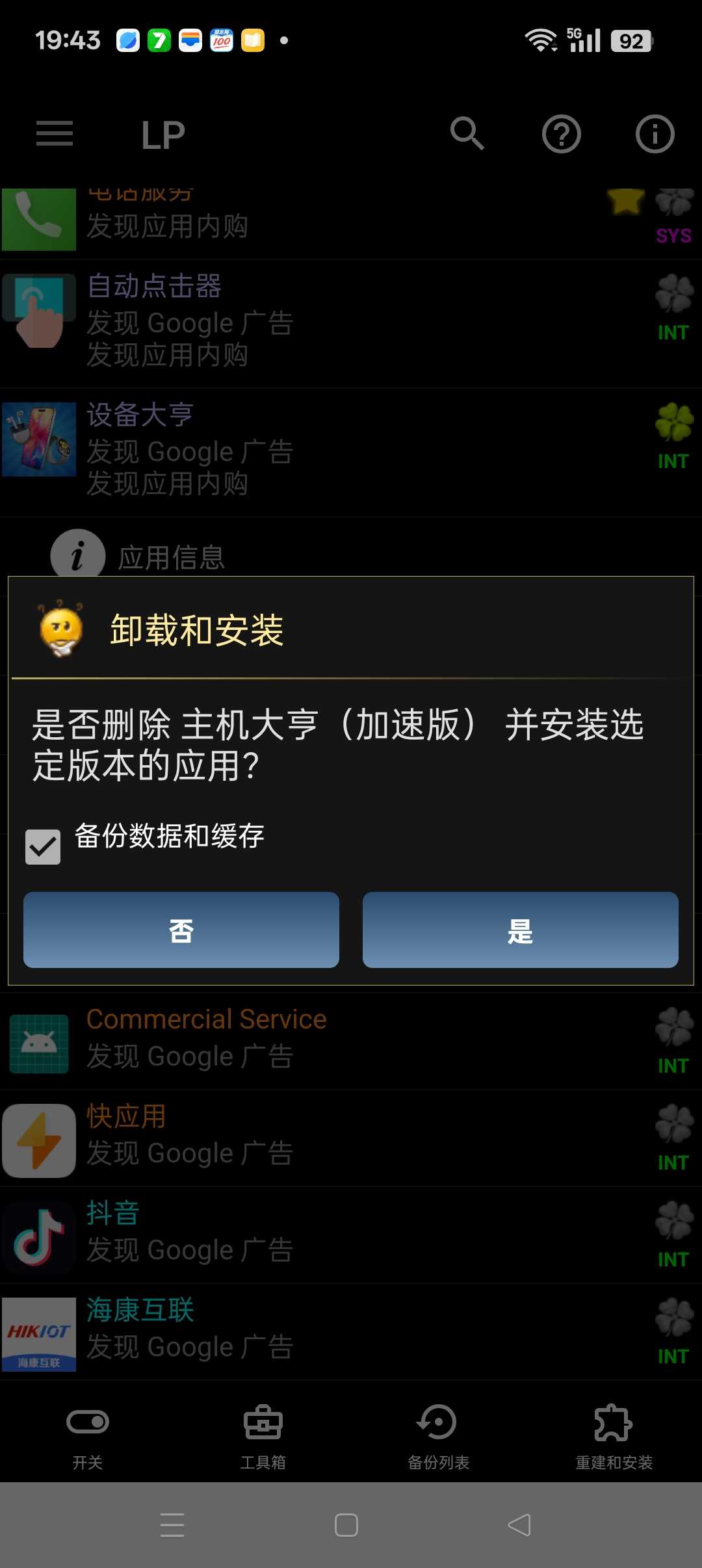Switch to the 备份列表 tab
Viewport: 702px width, 1568px height.
(x=438, y=1437)
